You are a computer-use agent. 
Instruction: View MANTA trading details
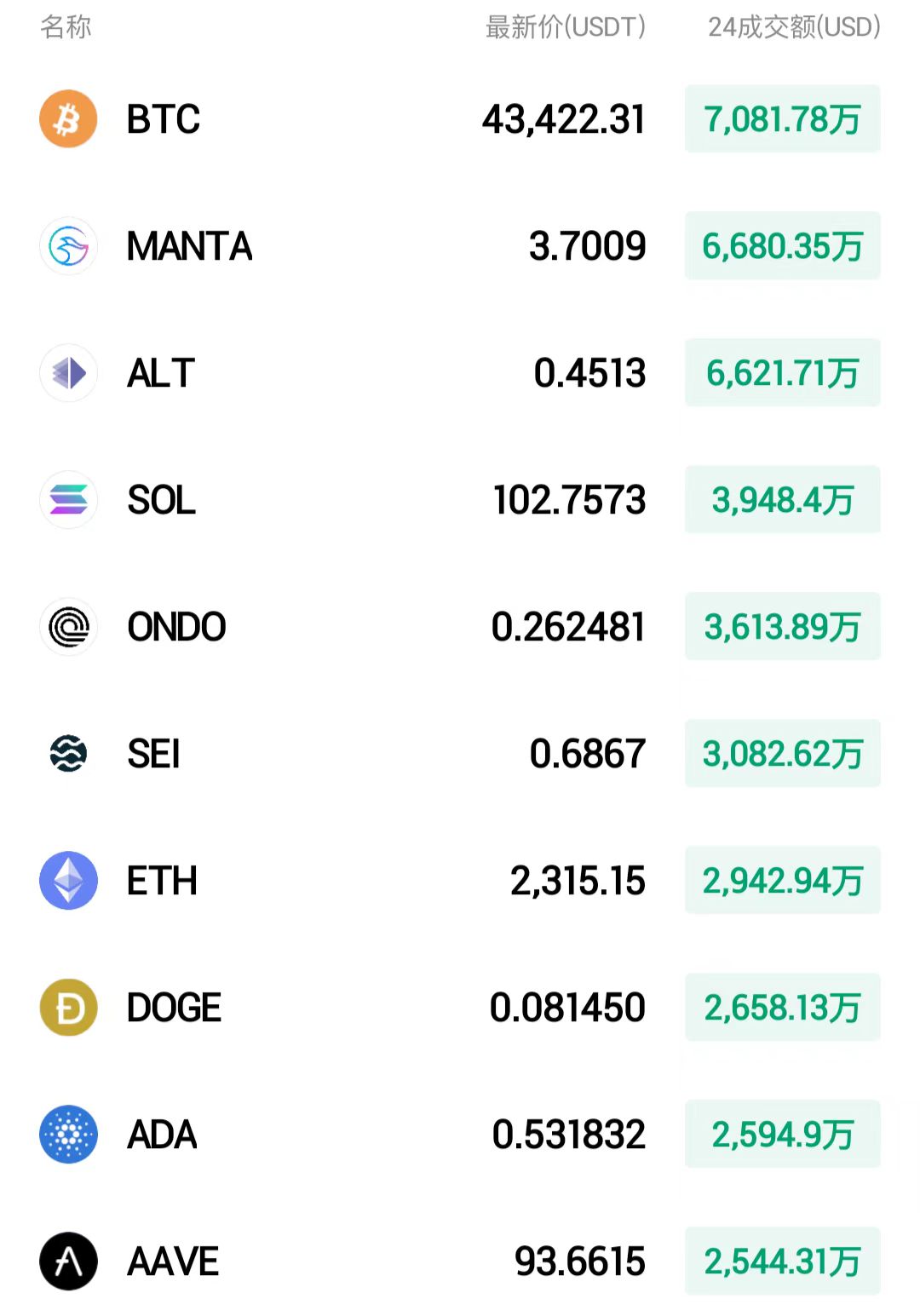coord(189,246)
